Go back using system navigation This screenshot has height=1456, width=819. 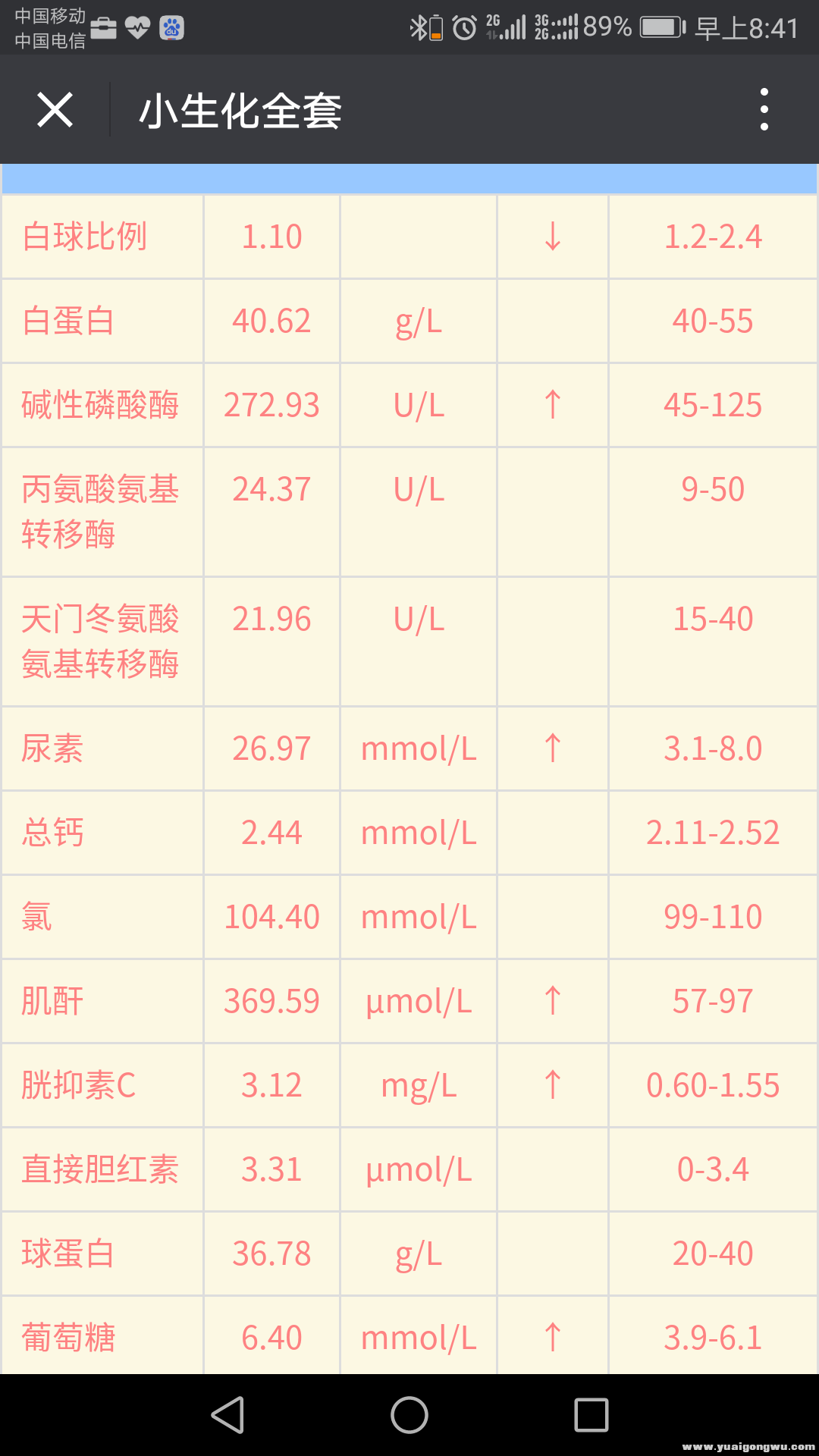click(227, 1415)
